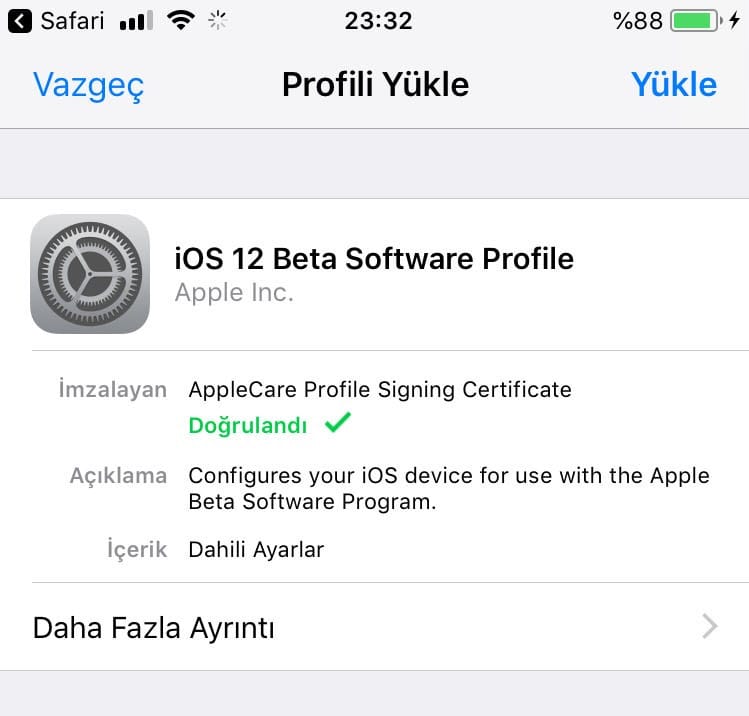The width and height of the screenshot is (749, 716).
Task: Open Daha Fazla Ayrıntı details row
Action: [x=374, y=627]
